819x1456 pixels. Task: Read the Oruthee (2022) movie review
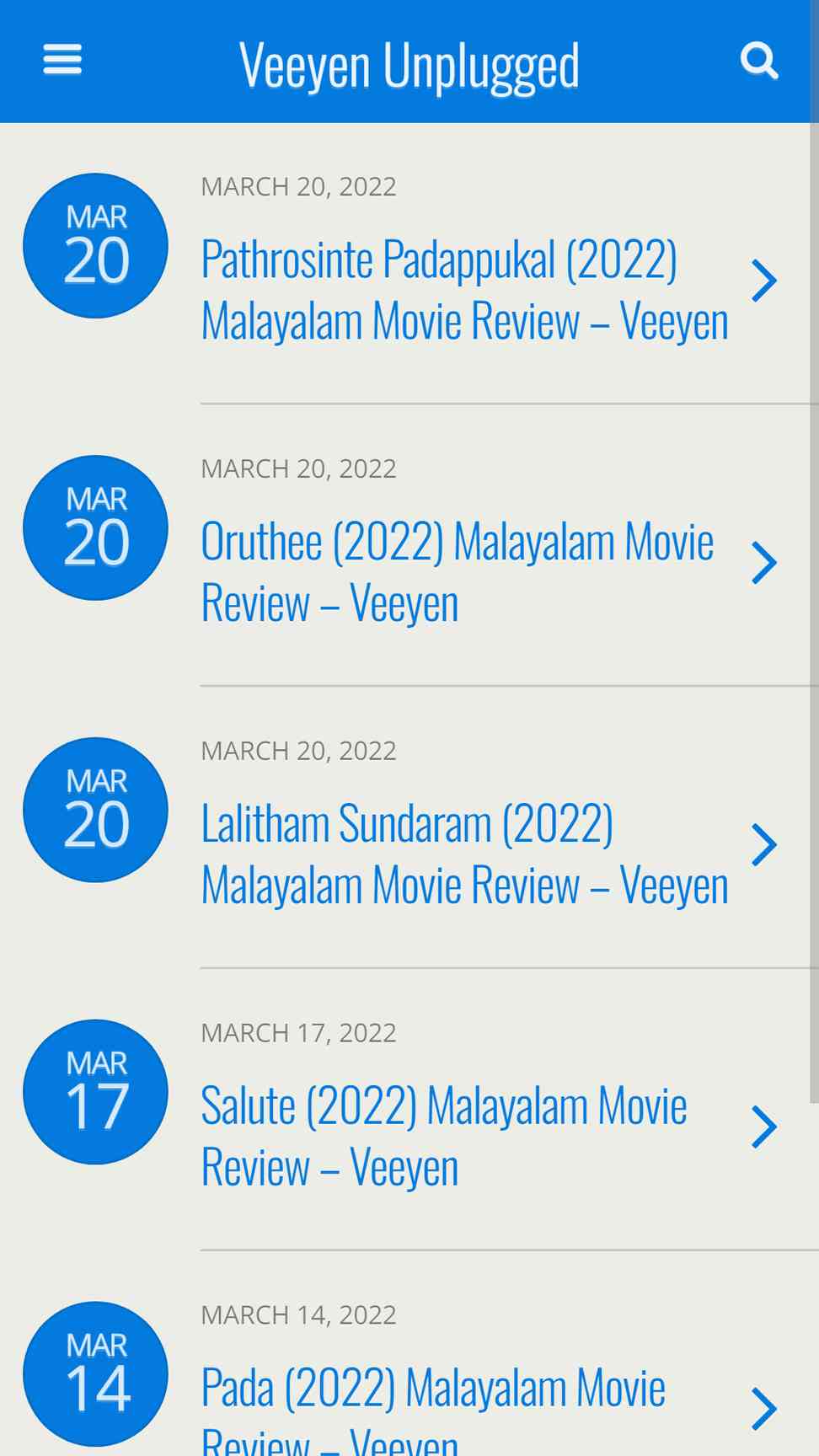(458, 572)
